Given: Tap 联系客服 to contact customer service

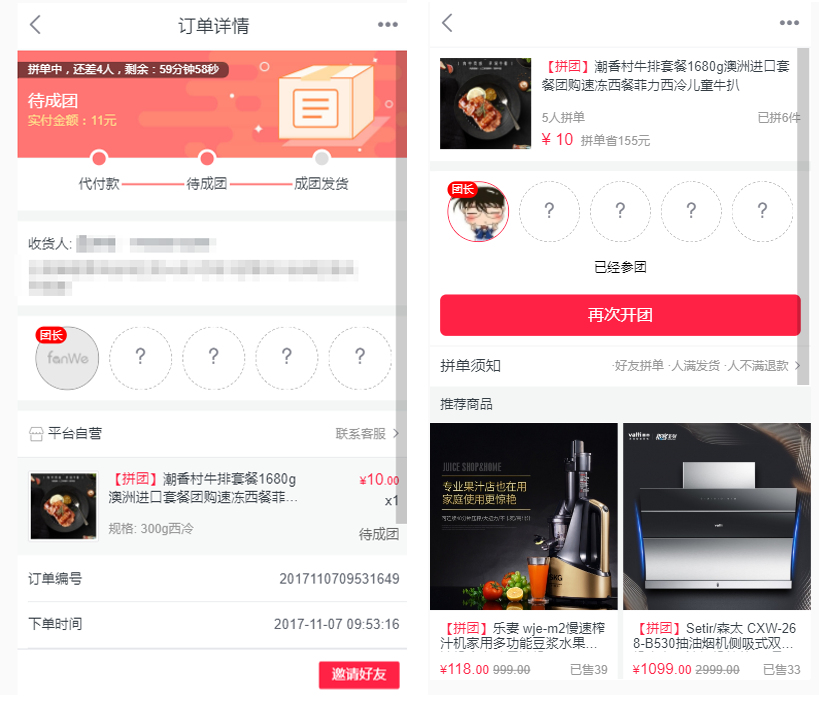Looking at the screenshot, I should click(366, 434).
